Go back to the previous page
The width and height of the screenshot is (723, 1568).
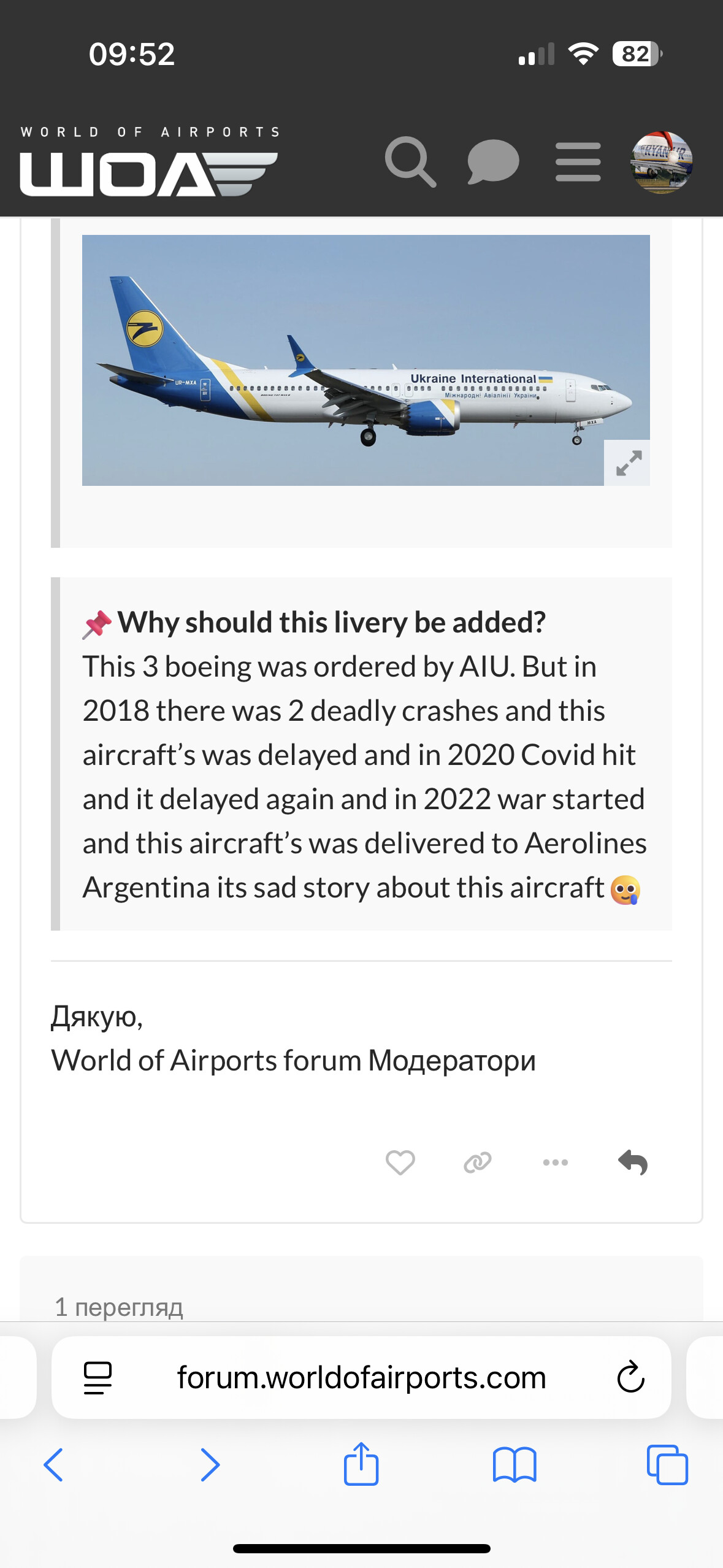click(54, 1465)
